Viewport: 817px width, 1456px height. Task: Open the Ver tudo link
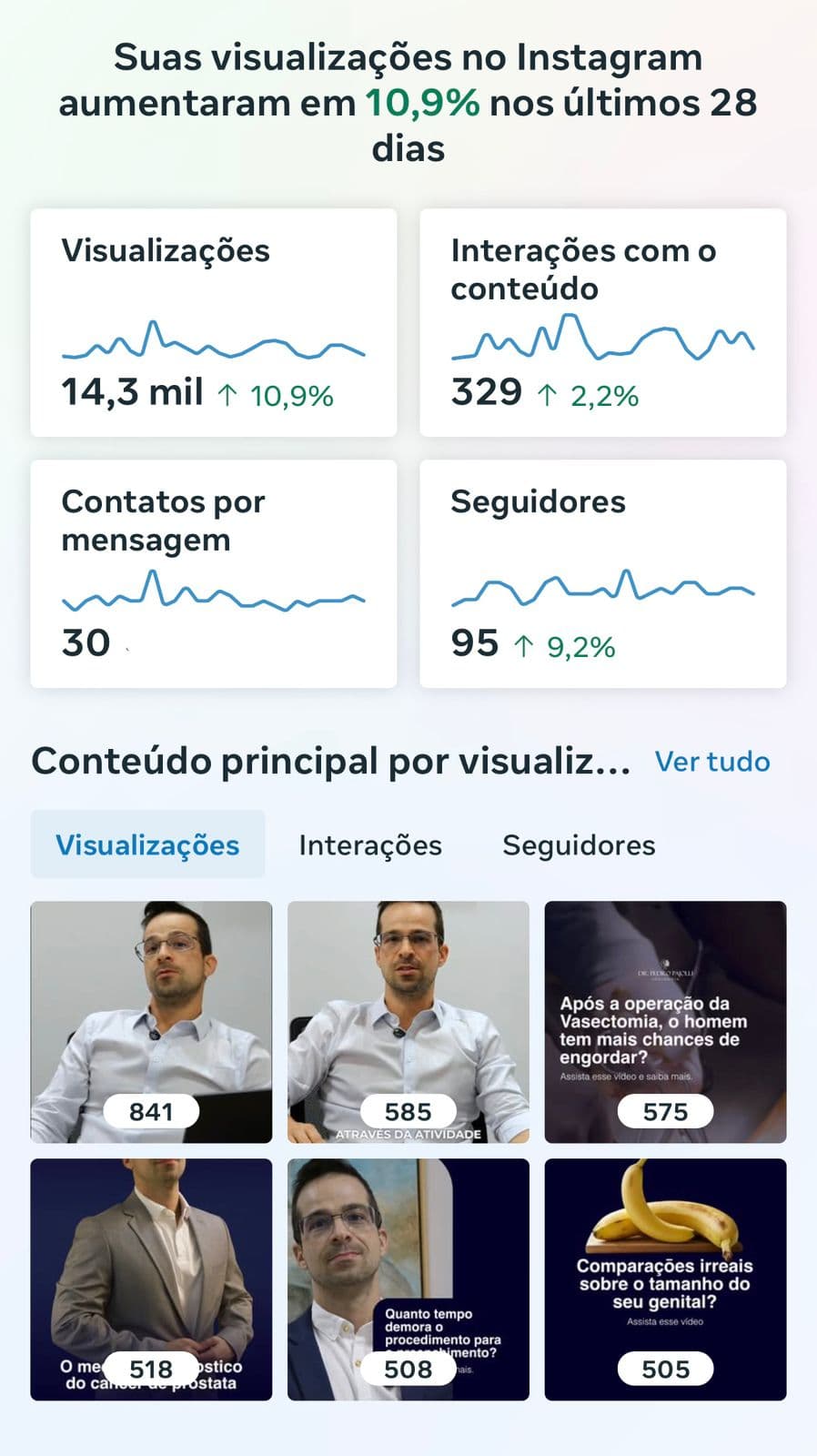pos(712,762)
